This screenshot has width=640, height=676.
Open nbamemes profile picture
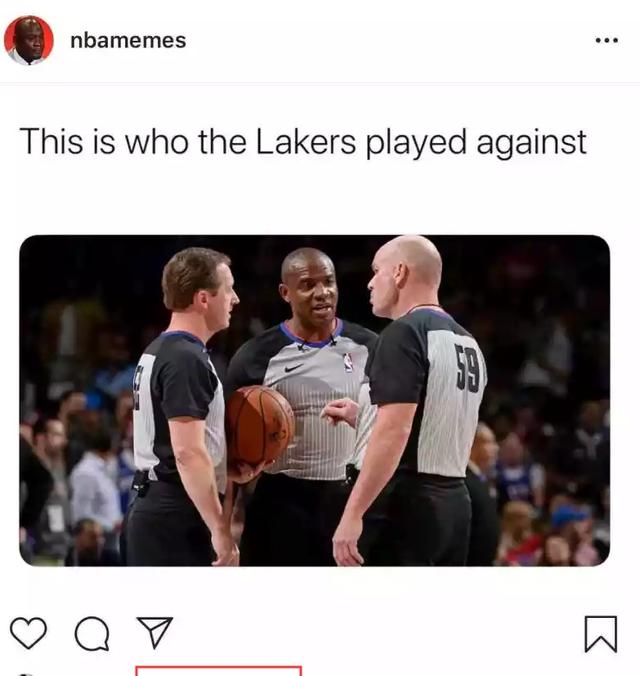29,41
